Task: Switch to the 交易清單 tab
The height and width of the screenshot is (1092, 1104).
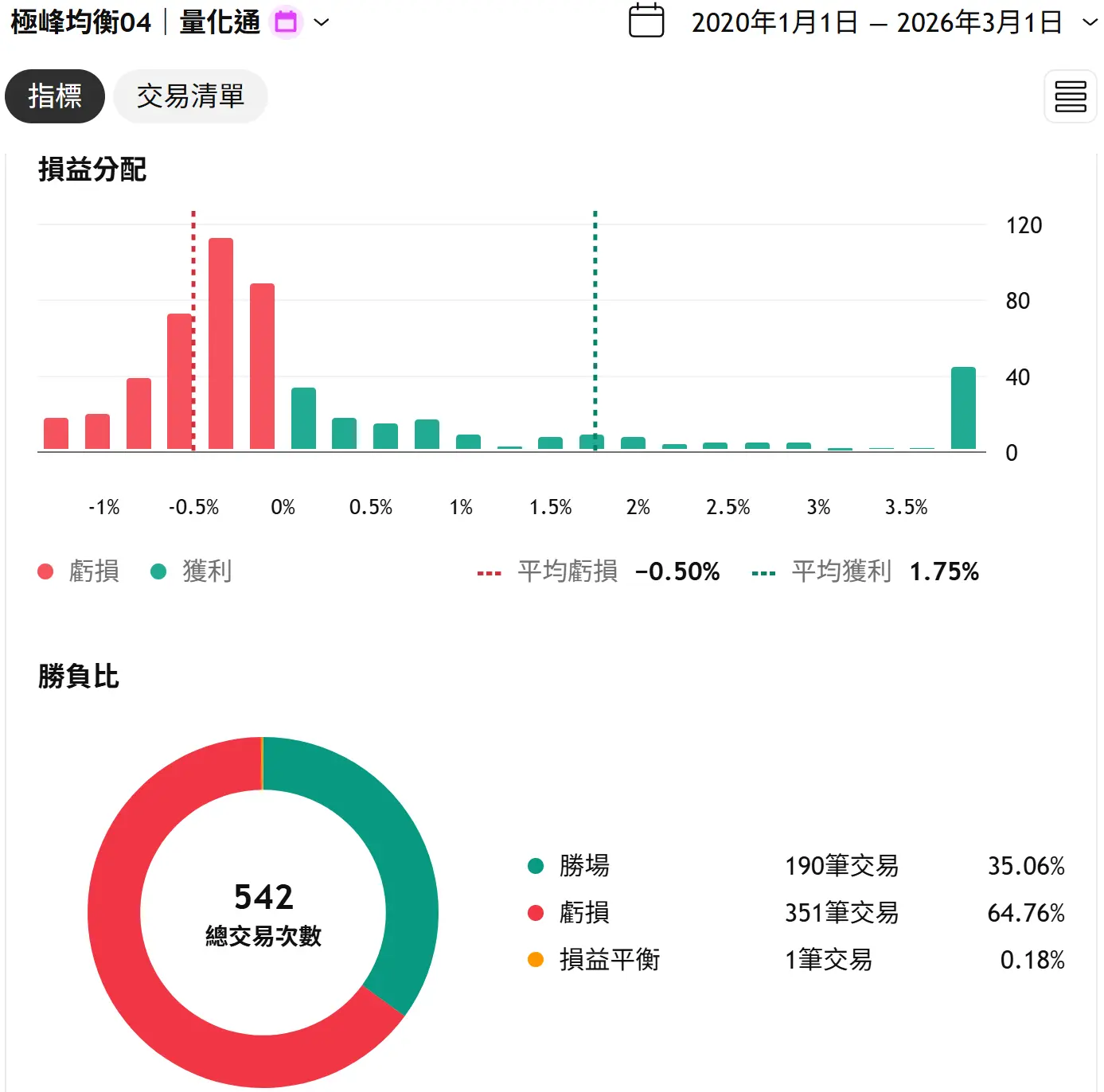Action: (190, 96)
